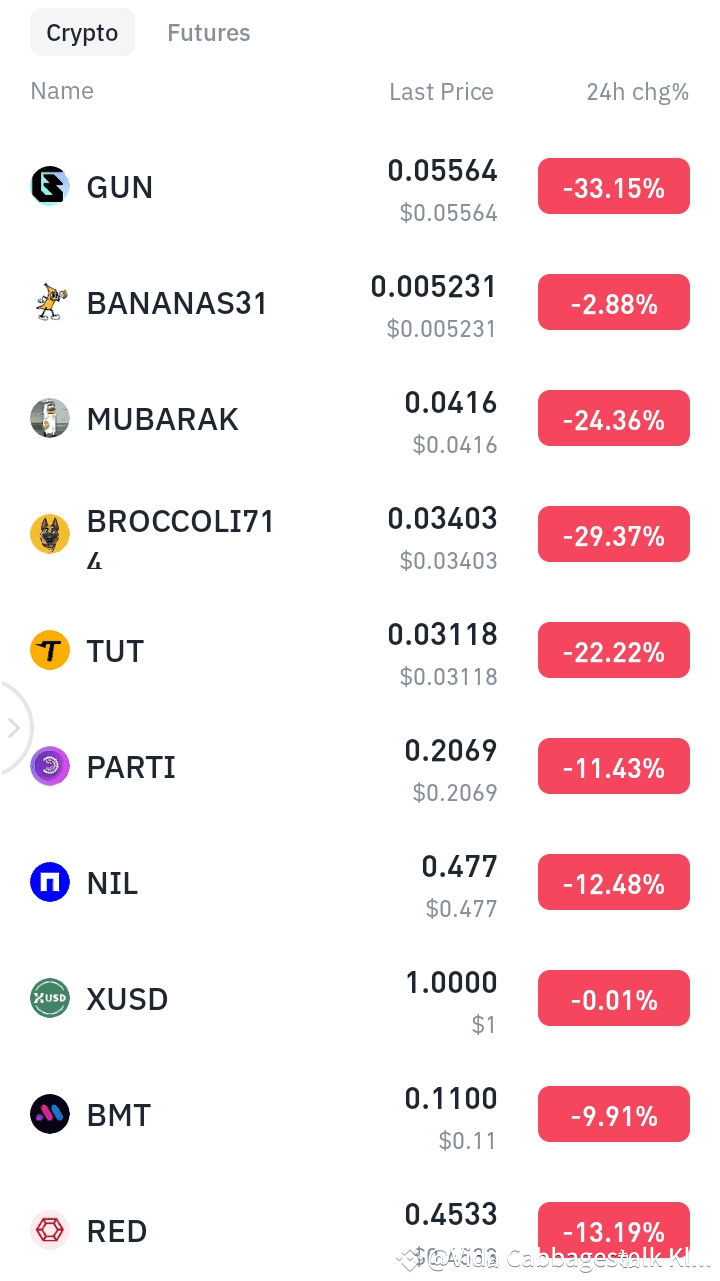
Task: Click GUN's -33.15% change badge
Action: pos(613,186)
